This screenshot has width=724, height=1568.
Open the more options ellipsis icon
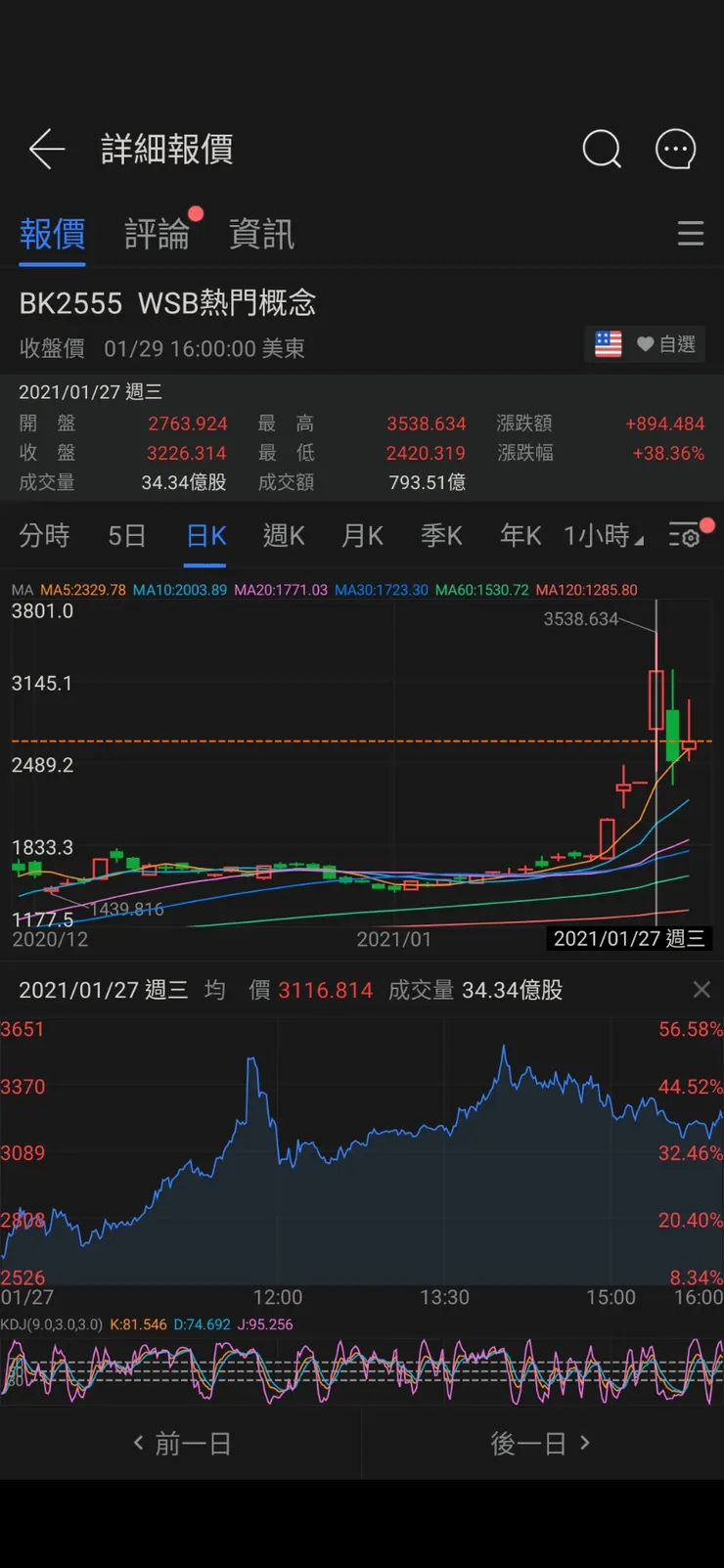[x=675, y=149]
